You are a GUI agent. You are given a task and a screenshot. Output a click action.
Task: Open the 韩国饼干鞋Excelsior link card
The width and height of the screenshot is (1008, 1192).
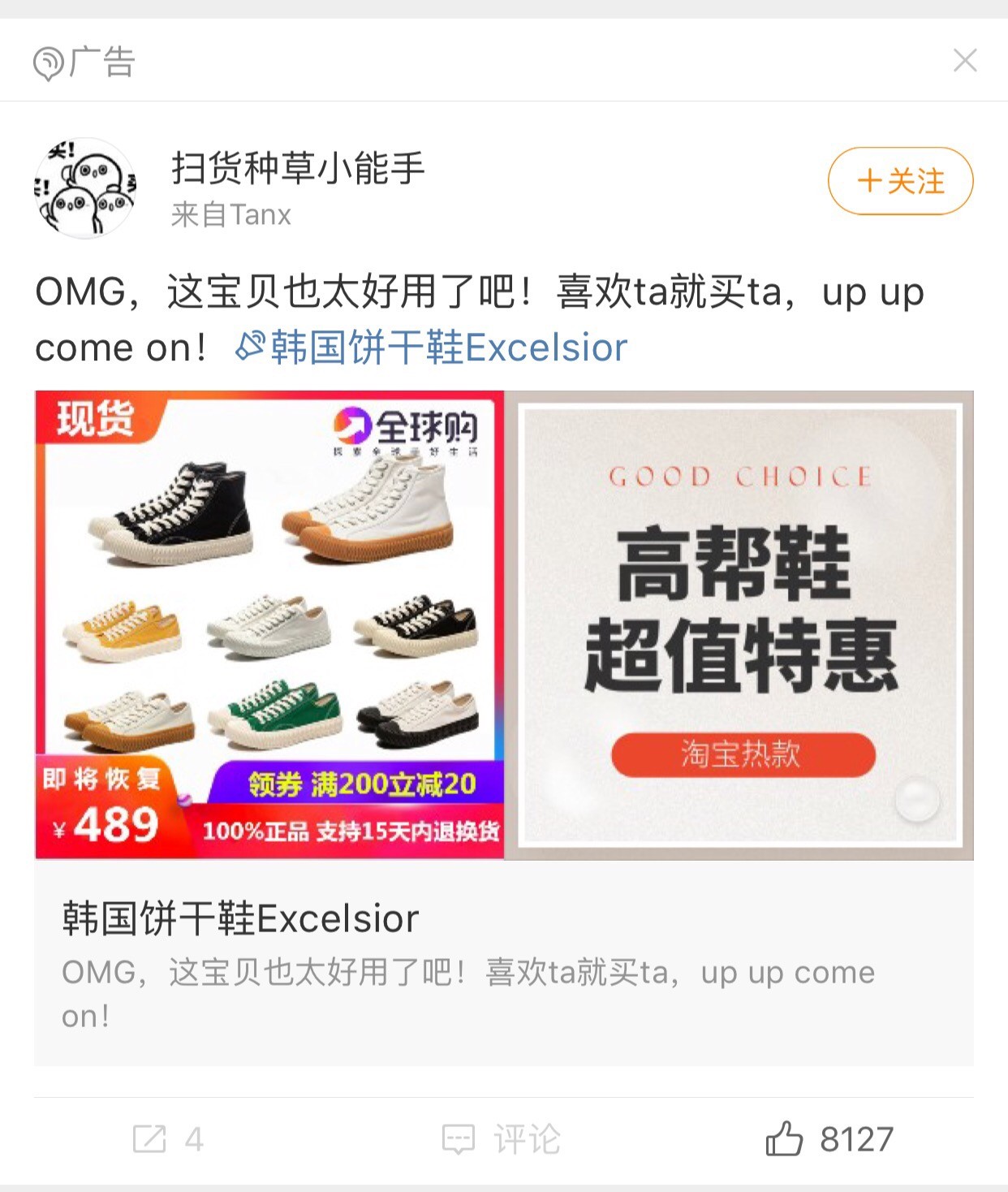(x=503, y=963)
